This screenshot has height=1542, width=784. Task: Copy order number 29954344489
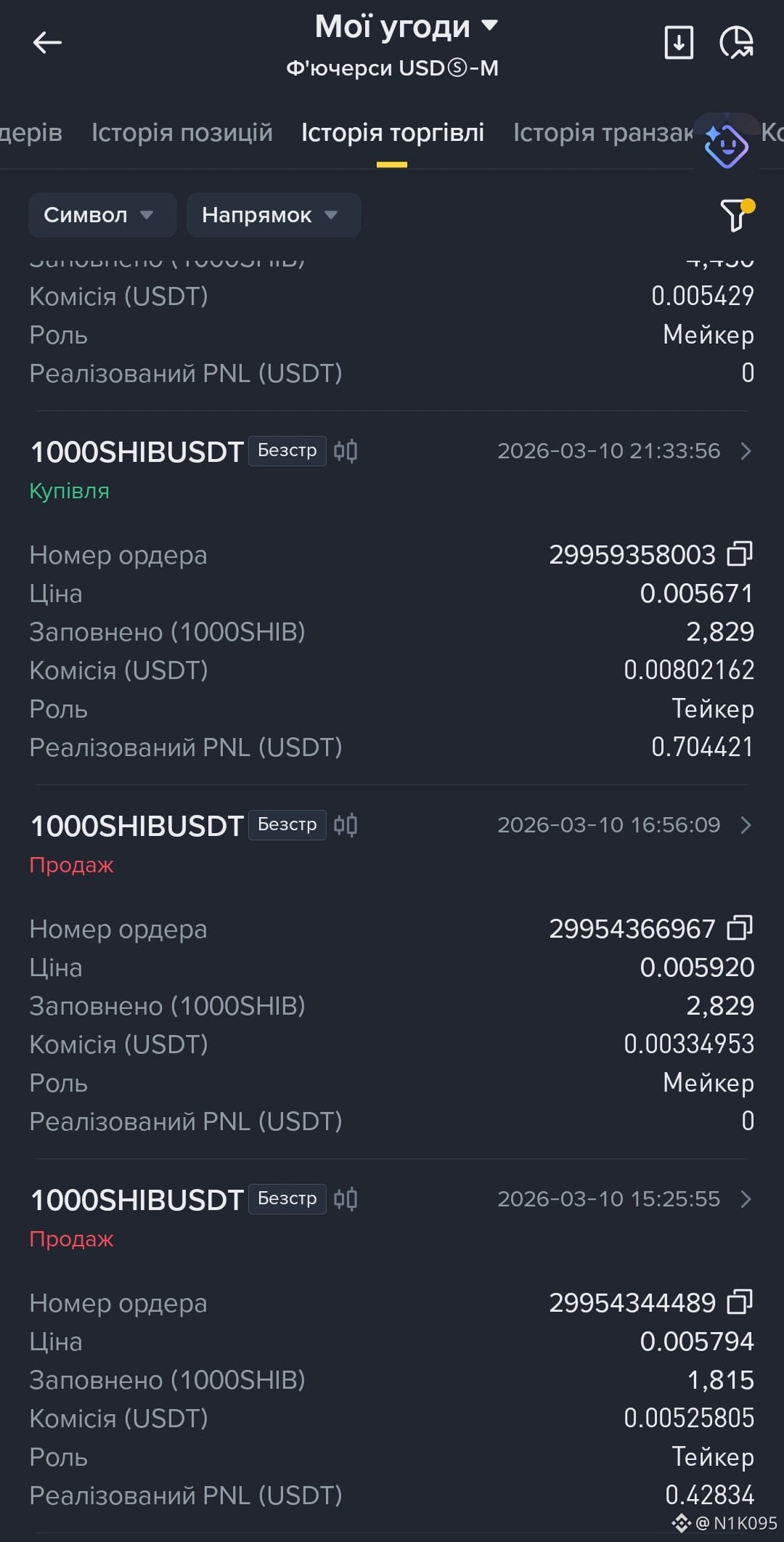pyautogui.click(x=740, y=1302)
